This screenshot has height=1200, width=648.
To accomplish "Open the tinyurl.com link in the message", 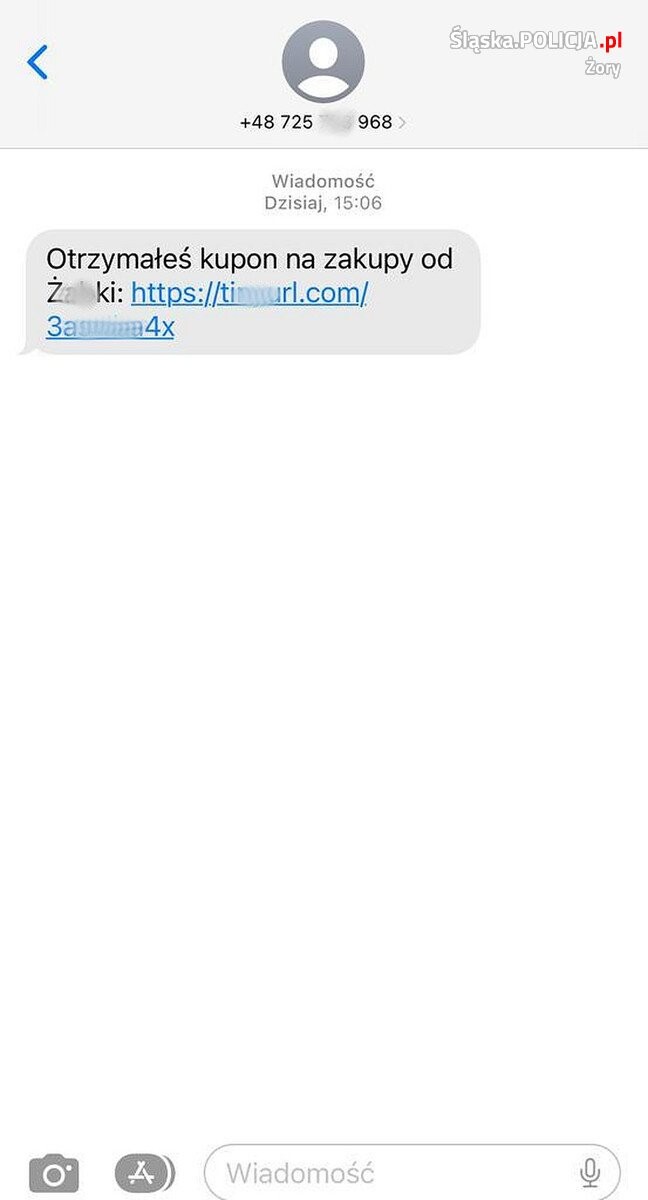I will [249, 294].
